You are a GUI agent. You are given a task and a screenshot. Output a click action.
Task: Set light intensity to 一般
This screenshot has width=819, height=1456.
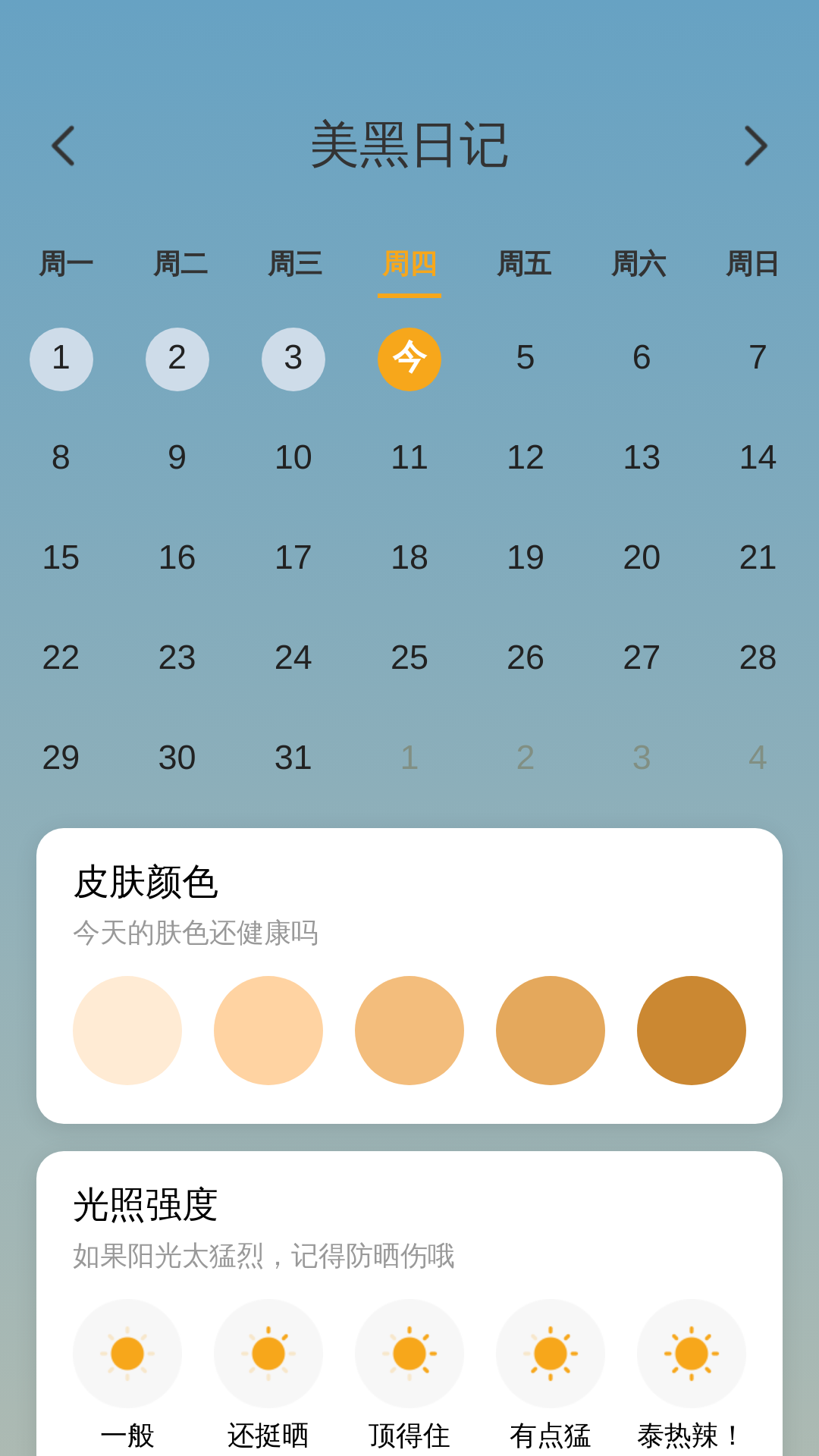click(127, 1354)
